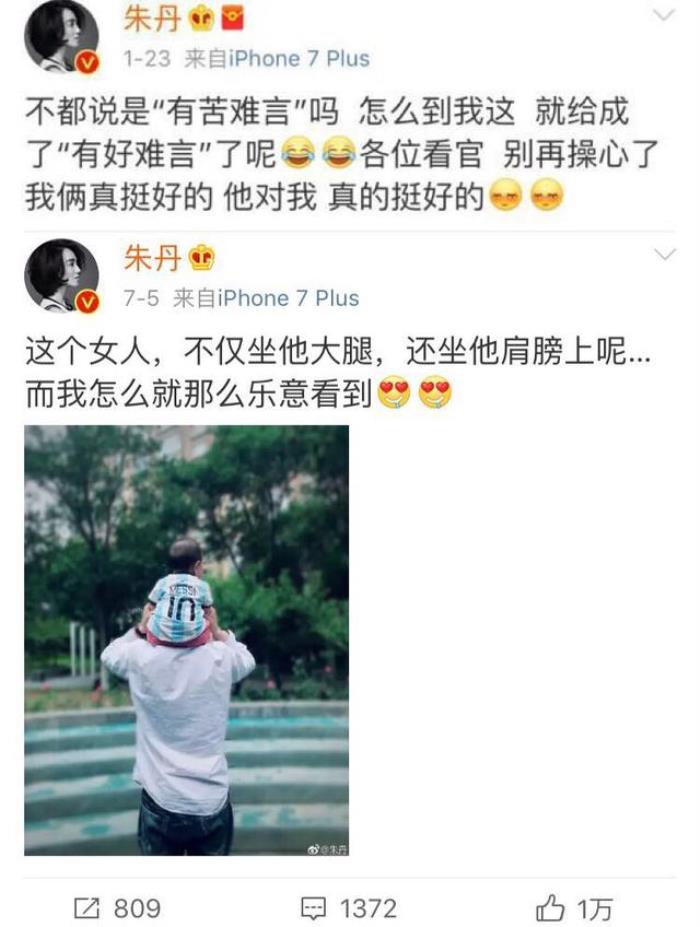This screenshot has width=700, height=927.
Task: Repost the post with 809 reposts
Action: [118, 908]
